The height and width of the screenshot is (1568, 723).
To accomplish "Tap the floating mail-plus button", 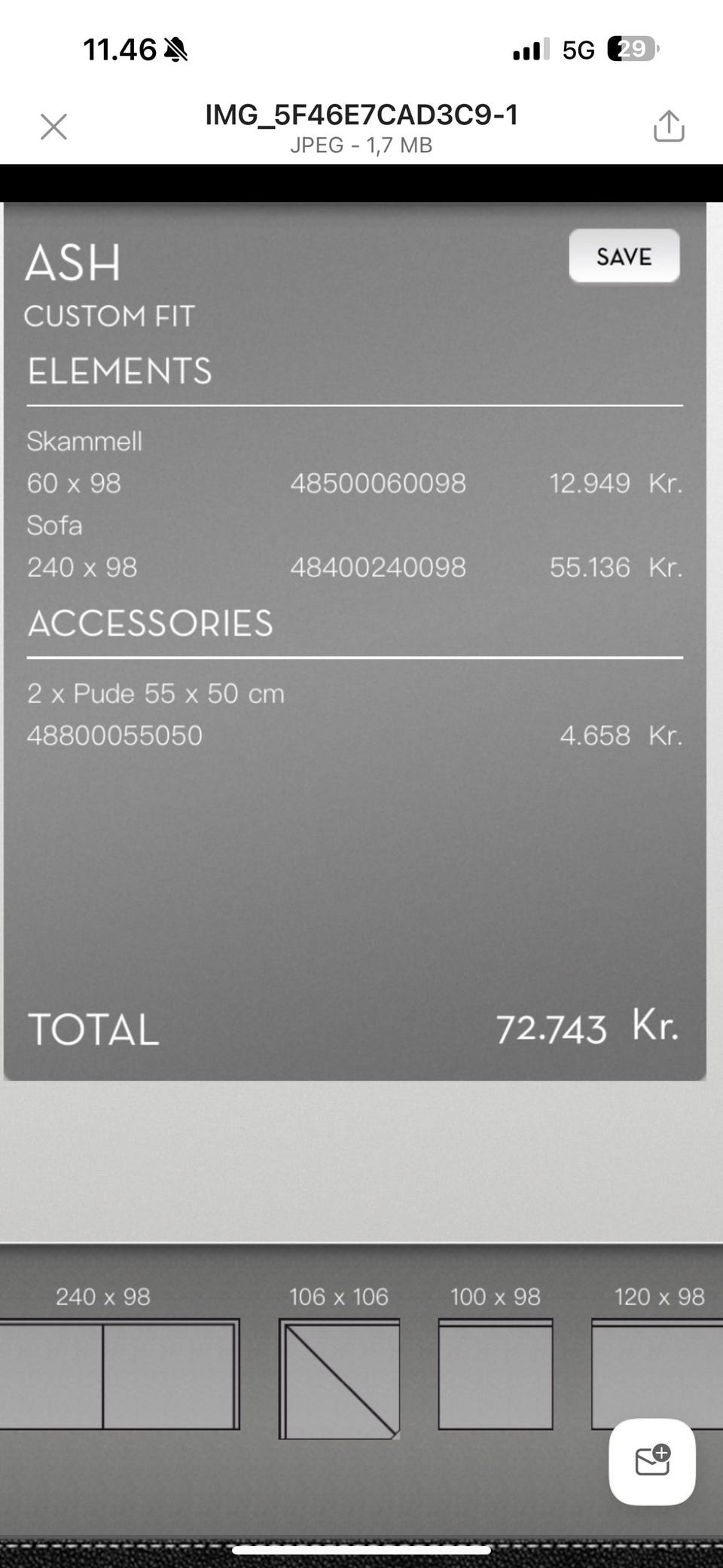I will coord(652,1462).
